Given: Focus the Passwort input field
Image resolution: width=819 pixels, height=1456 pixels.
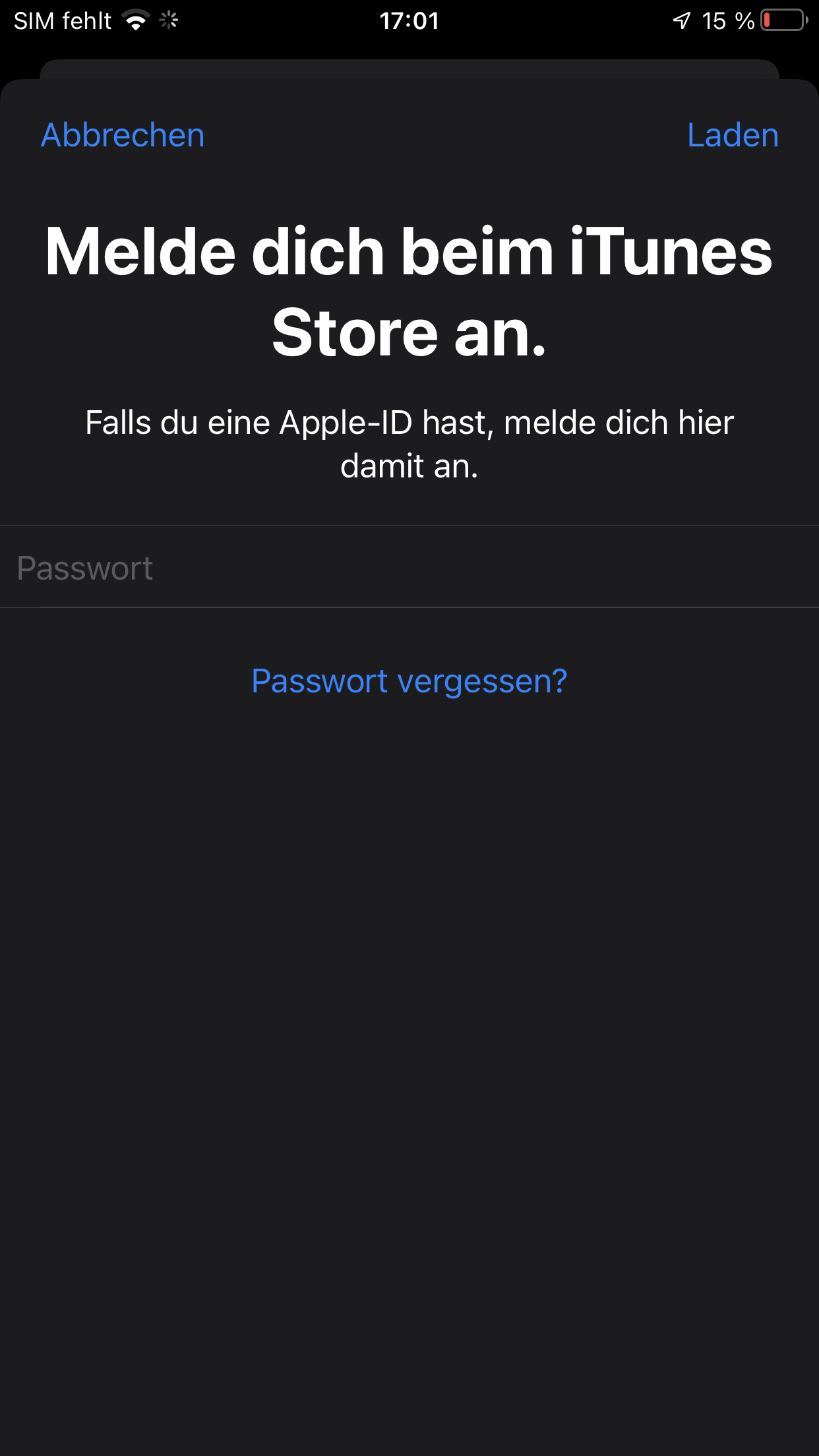Looking at the screenshot, I should click(409, 568).
